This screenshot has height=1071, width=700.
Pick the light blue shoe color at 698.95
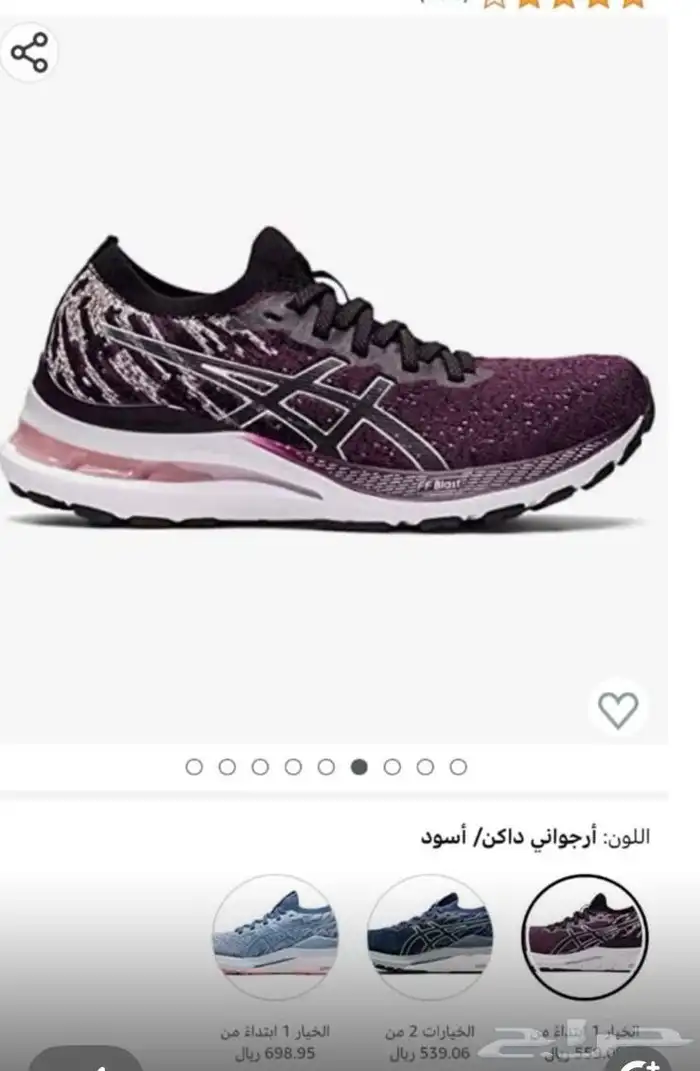[x=275, y=937]
